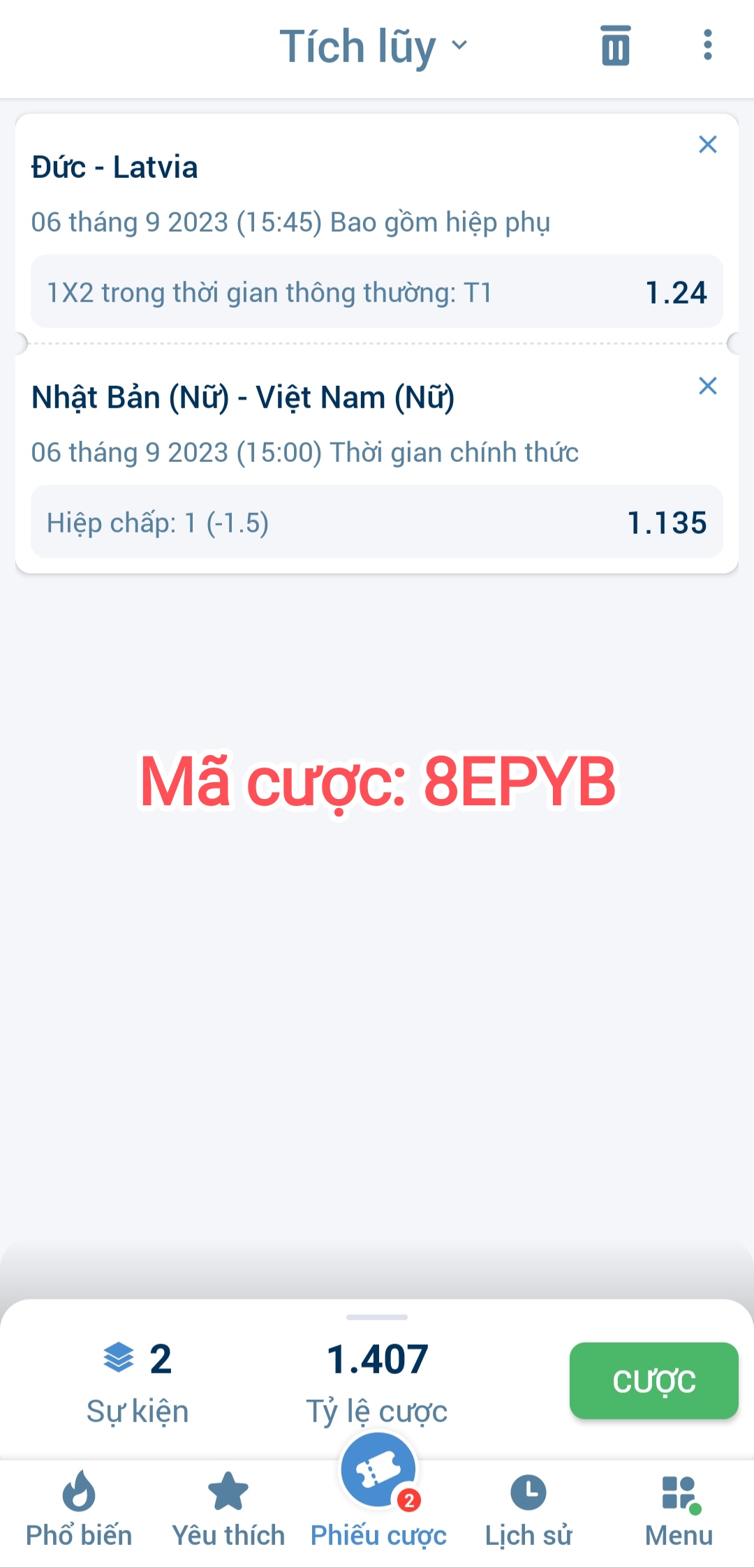754x1568 pixels.
Task: Switch to the Phổ biến tab
Action: pos(79,1509)
